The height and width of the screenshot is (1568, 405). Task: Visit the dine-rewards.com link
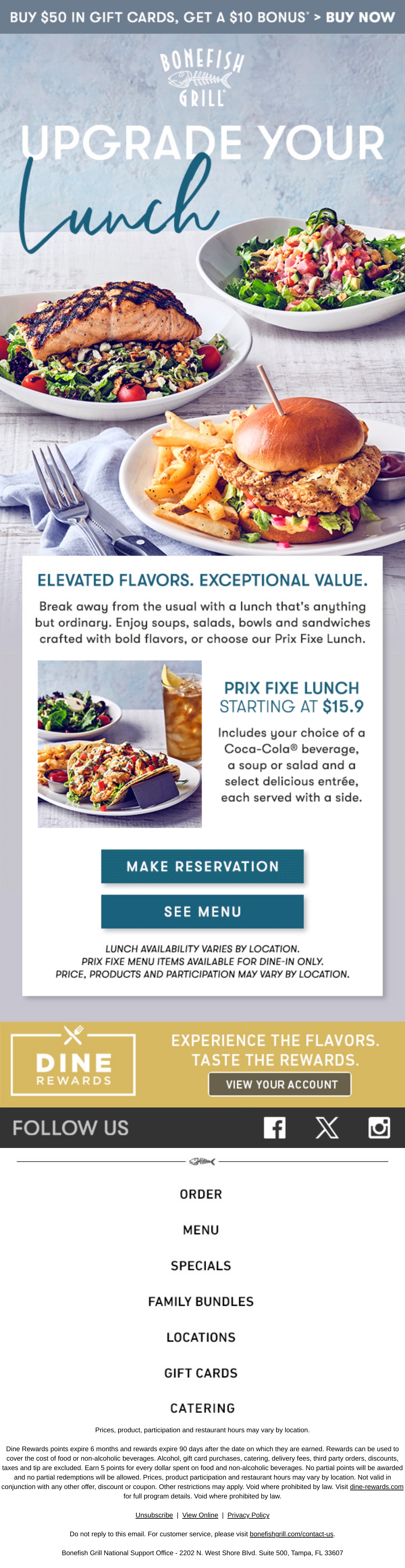376,1486
